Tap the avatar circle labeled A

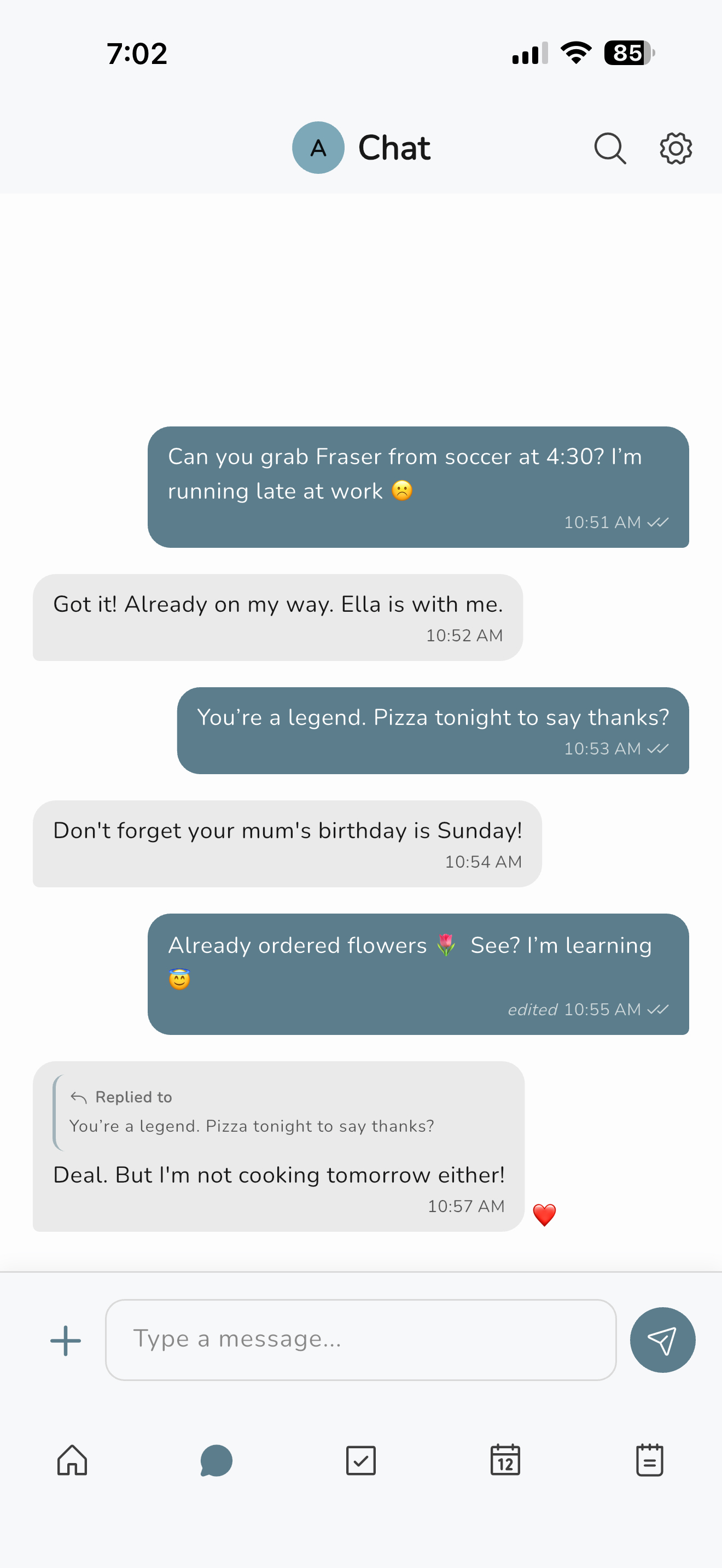[x=318, y=147]
